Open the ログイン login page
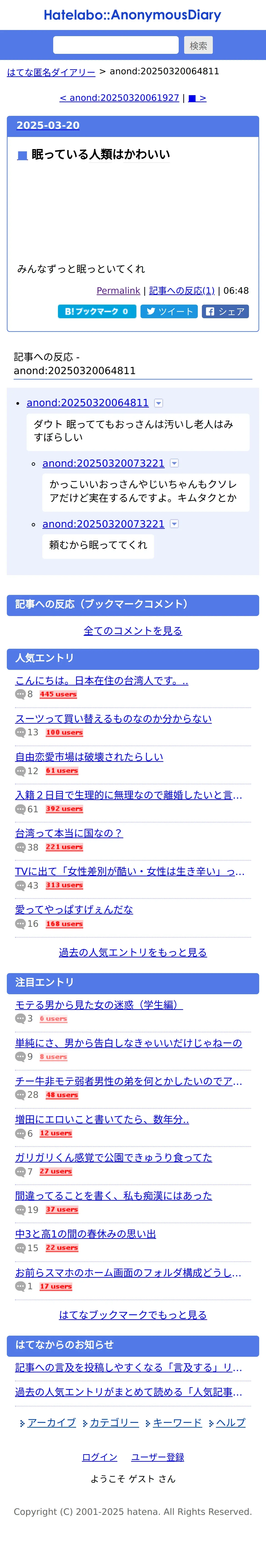The image size is (266, 1568). 100,1457
